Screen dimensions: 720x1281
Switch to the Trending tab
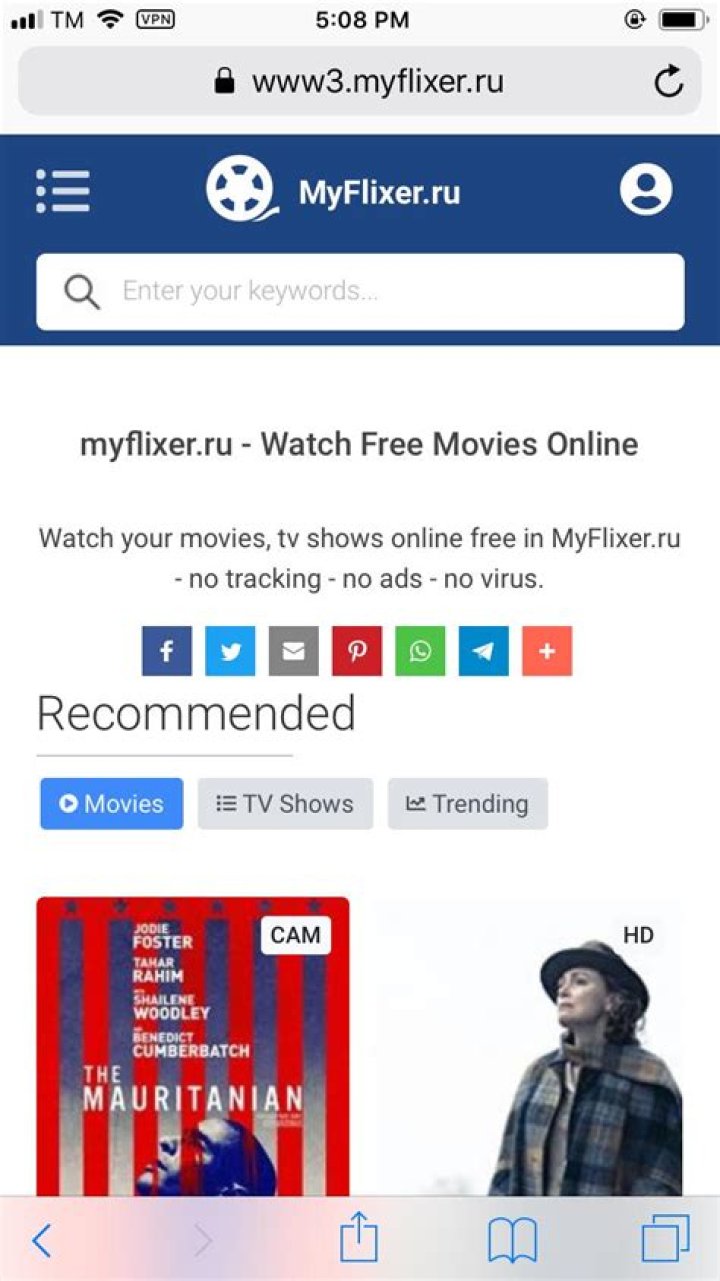467,804
